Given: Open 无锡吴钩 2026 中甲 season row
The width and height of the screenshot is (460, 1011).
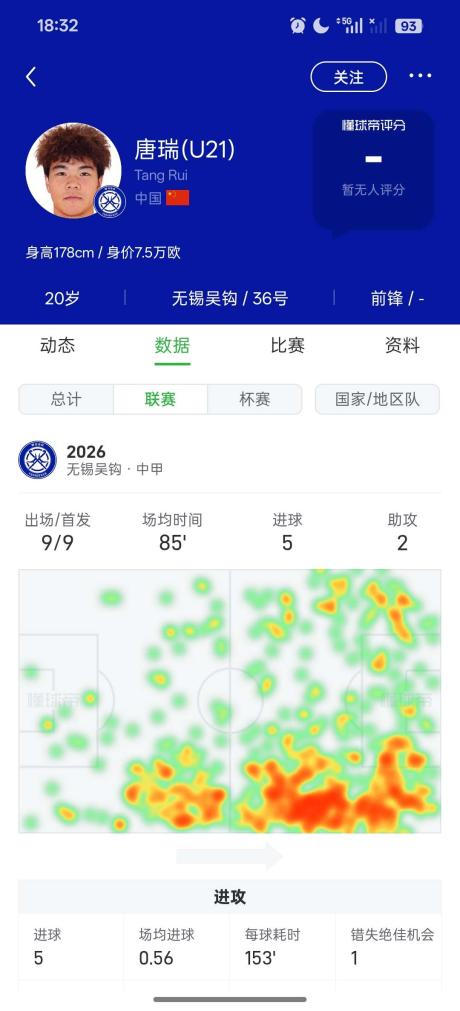Looking at the screenshot, I should tap(230, 460).
